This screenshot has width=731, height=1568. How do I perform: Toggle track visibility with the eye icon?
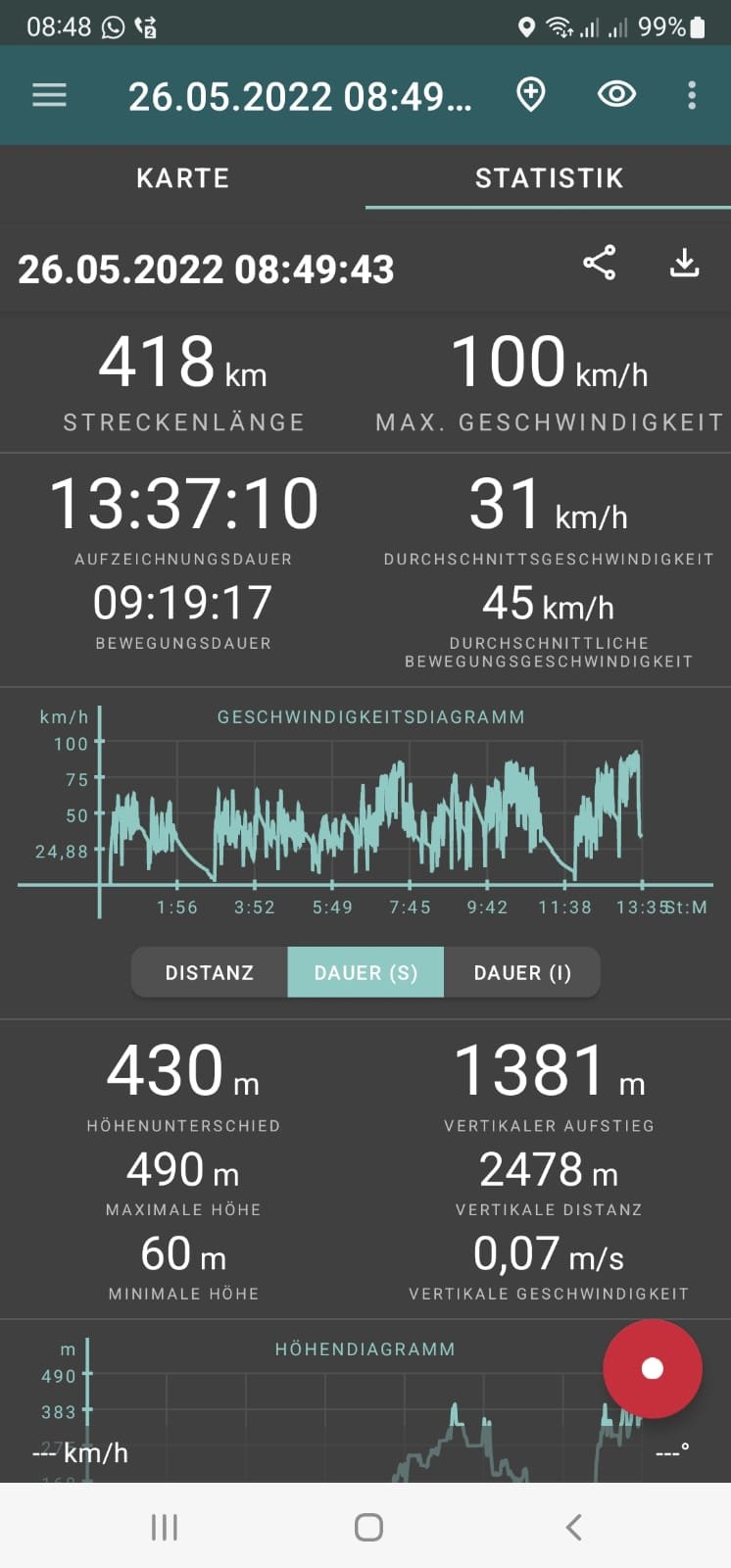tap(616, 95)
